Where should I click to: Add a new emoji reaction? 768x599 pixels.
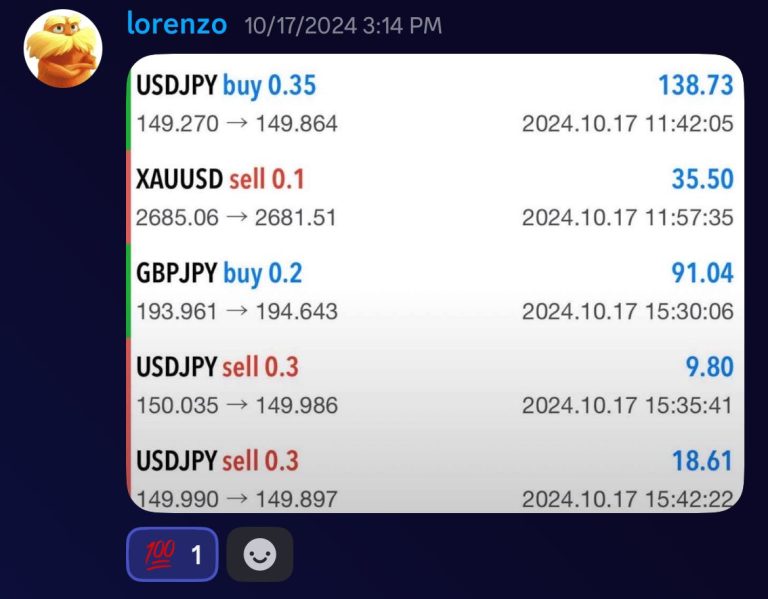(260, 554)
